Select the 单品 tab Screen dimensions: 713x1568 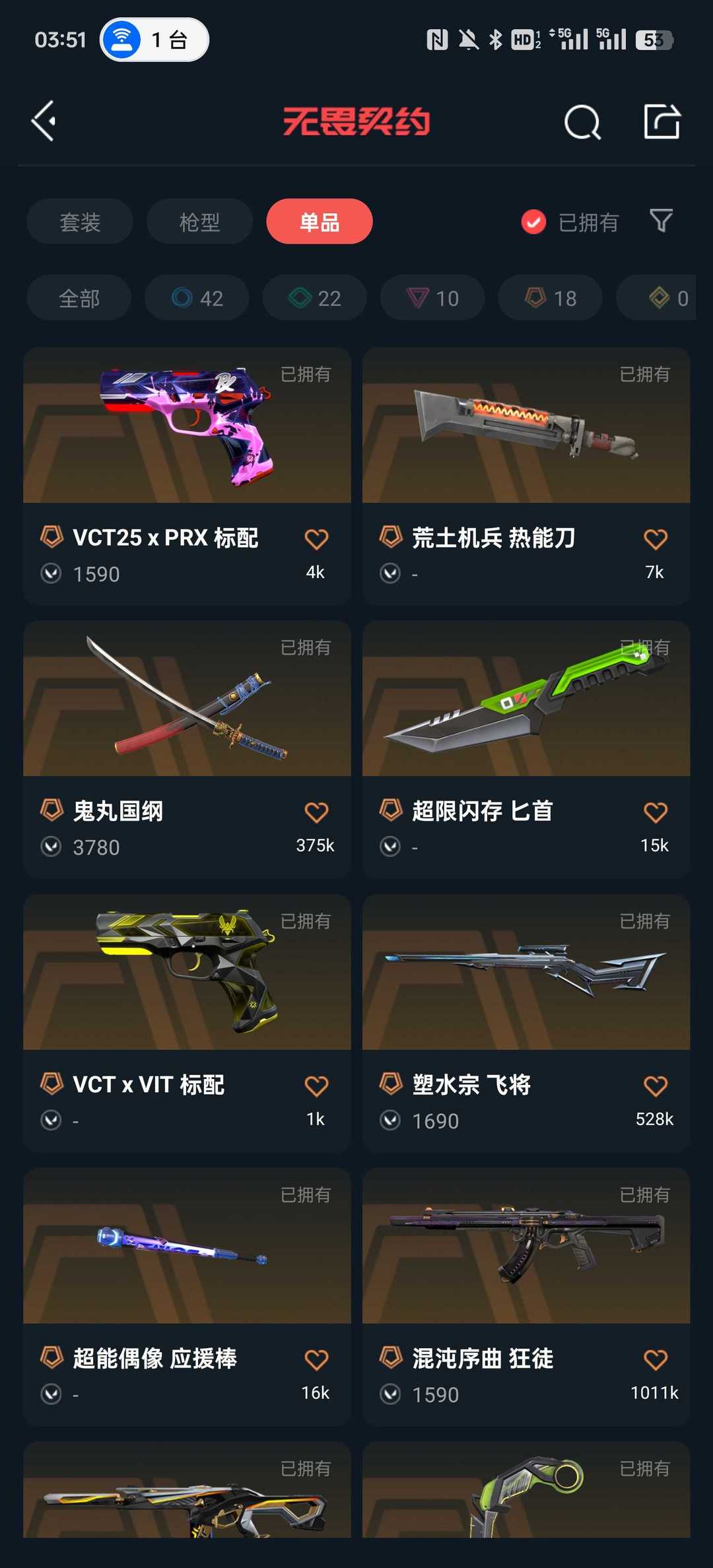320,222
